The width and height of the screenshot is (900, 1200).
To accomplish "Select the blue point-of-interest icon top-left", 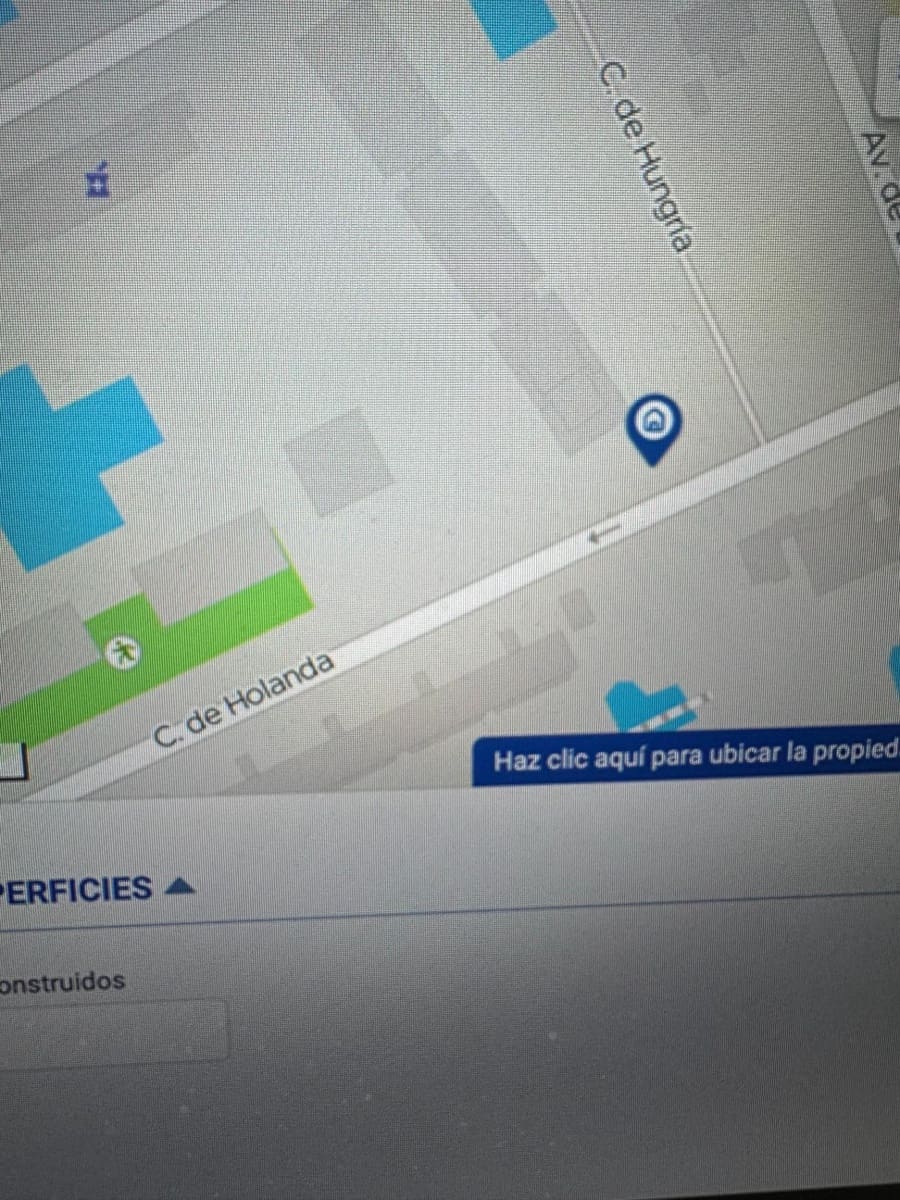I will pyautogui.click(x=96, y=182).
